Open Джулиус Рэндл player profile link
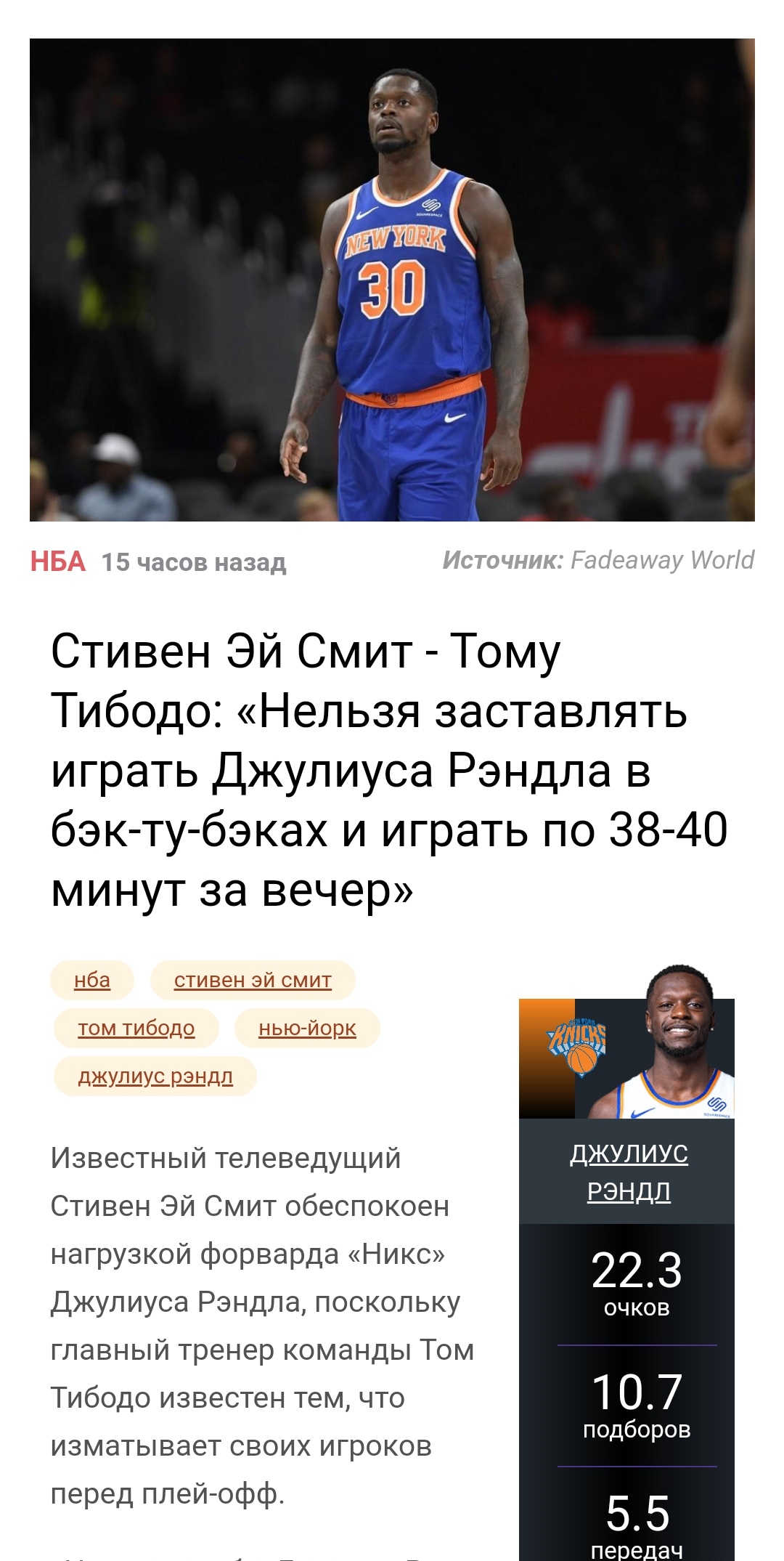 tap(629, 1172)
